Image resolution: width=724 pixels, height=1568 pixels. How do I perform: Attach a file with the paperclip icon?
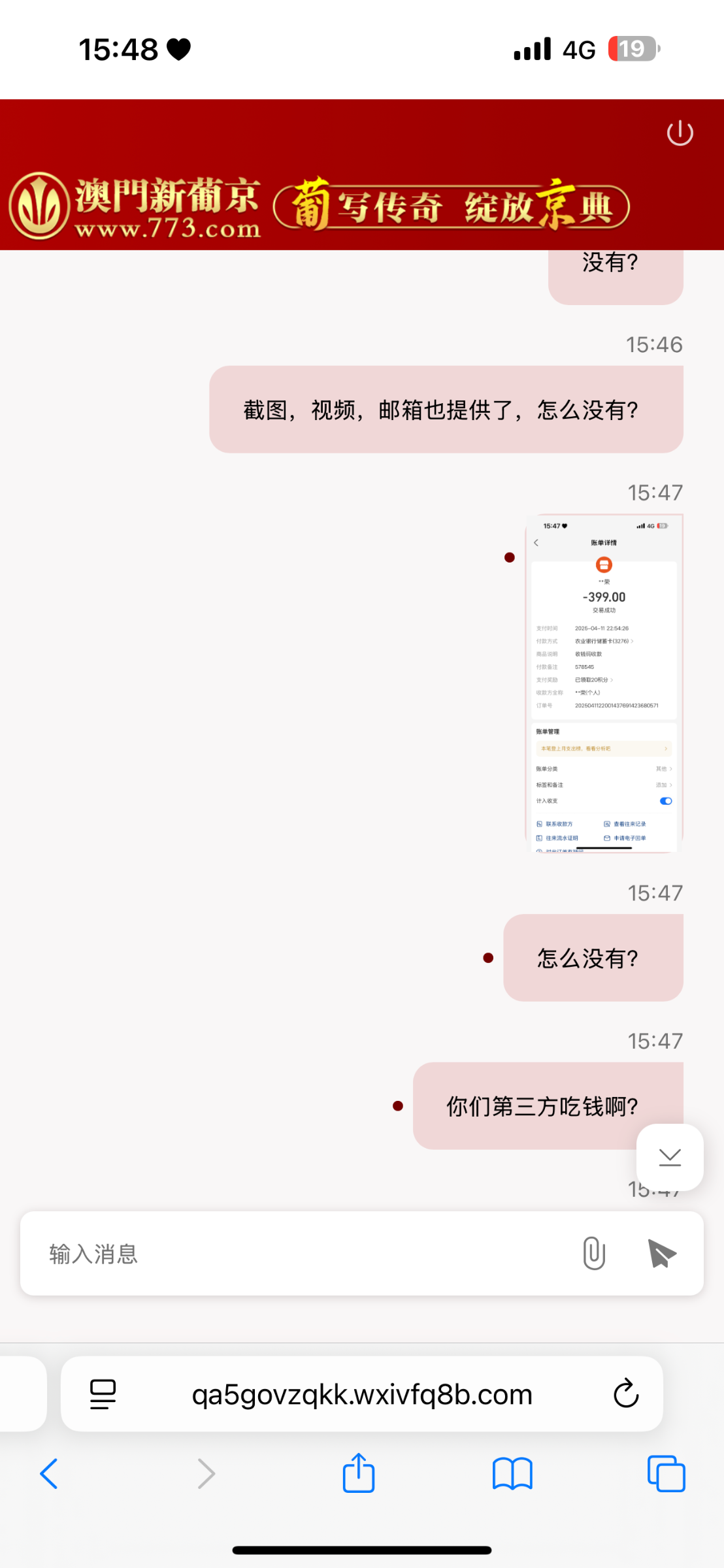tap(593, 1253)
